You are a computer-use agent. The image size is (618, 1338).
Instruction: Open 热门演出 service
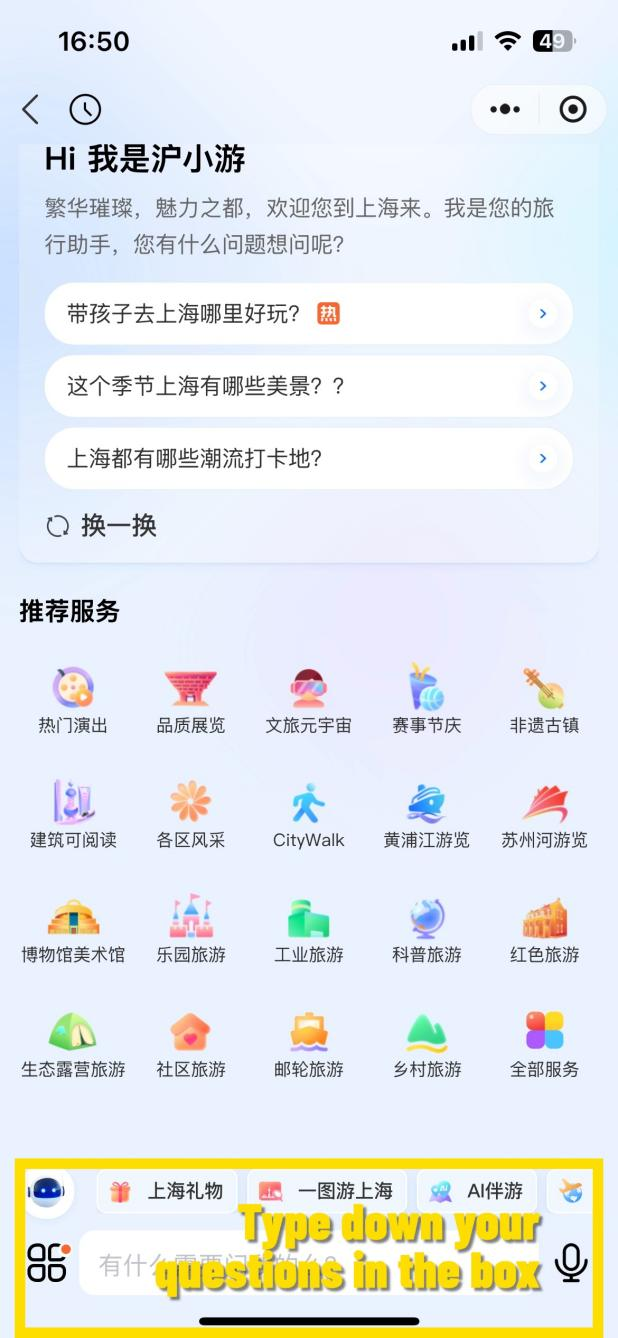(73, 701)
